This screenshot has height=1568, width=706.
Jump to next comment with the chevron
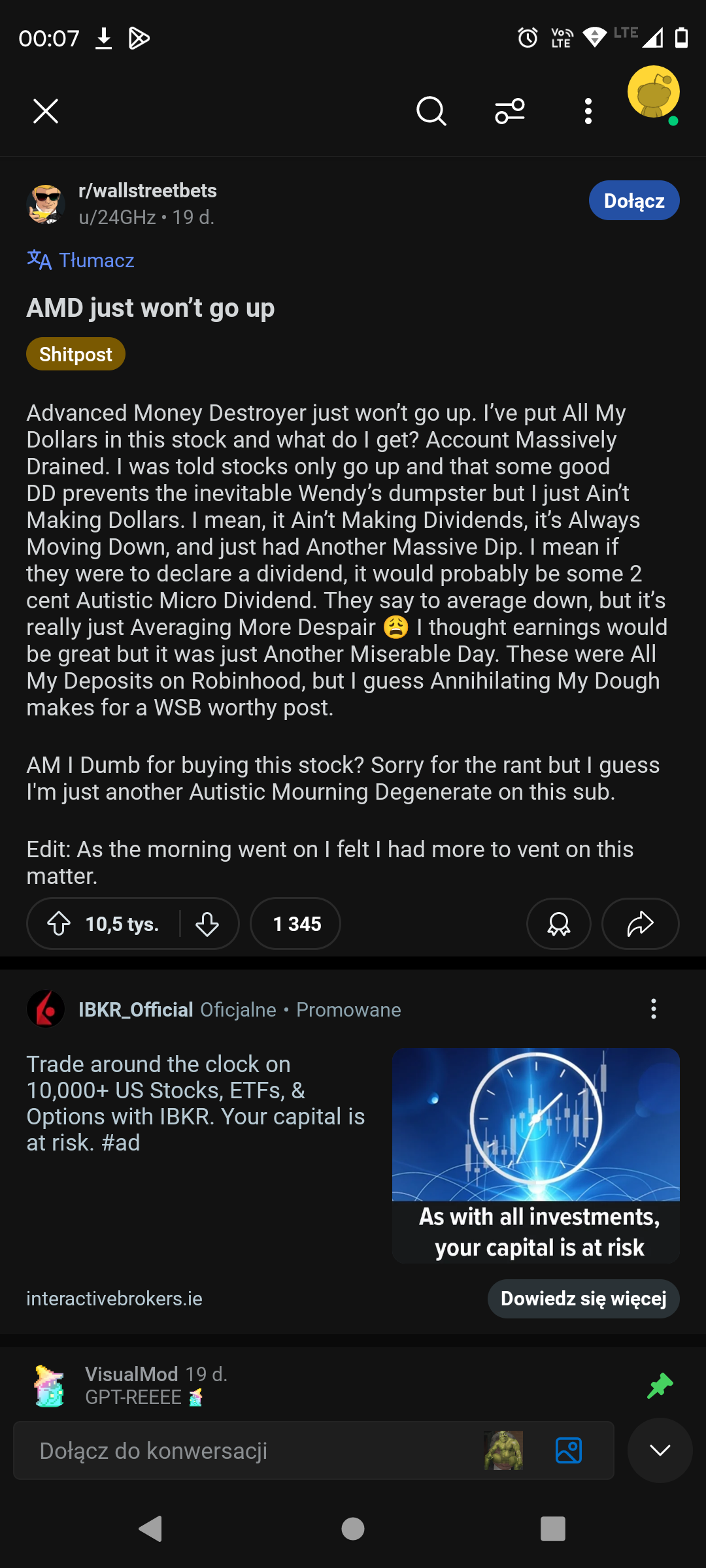point(660,1451)
